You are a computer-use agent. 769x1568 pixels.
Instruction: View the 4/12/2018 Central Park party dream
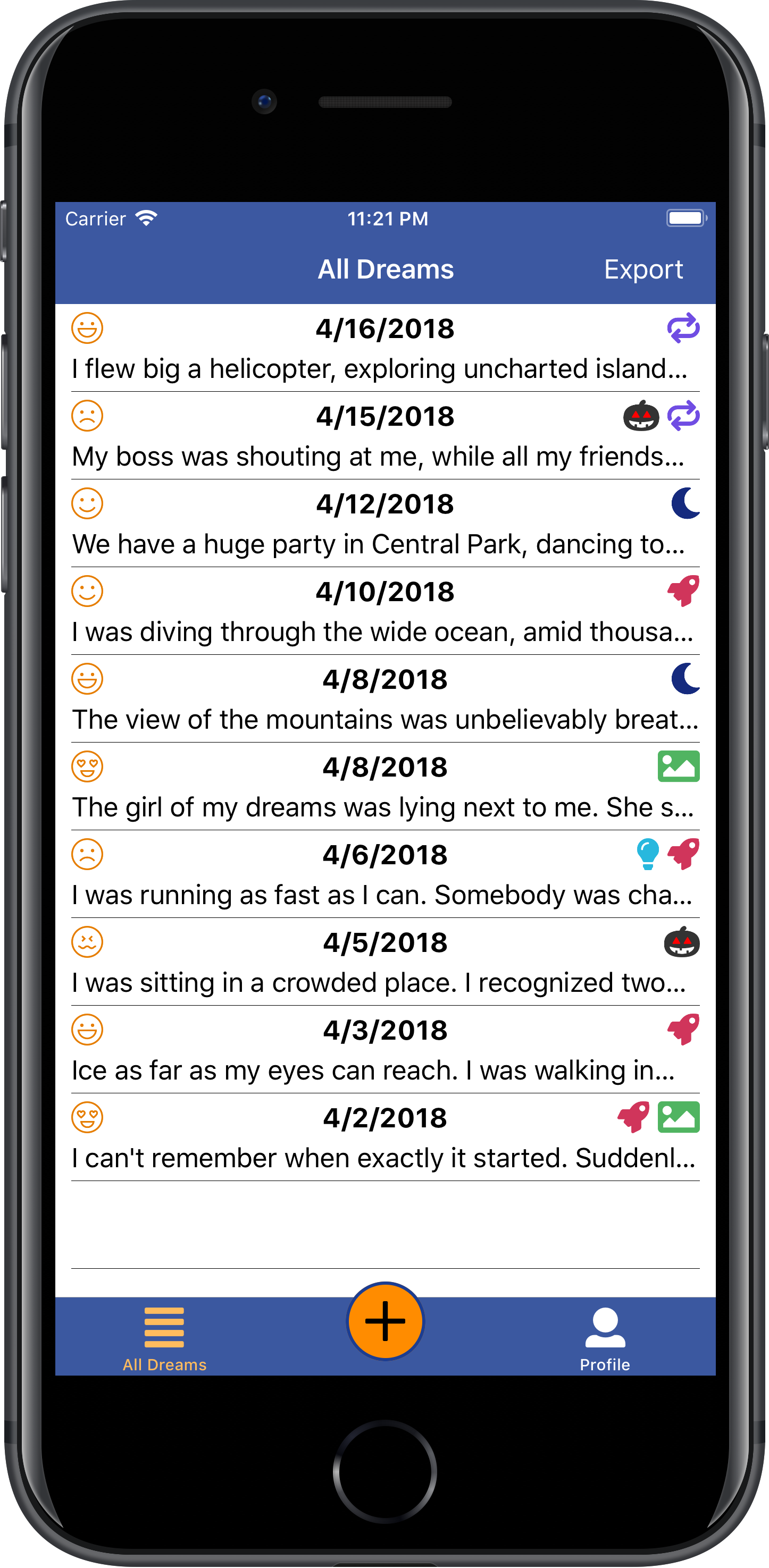(x=385, y=524)
